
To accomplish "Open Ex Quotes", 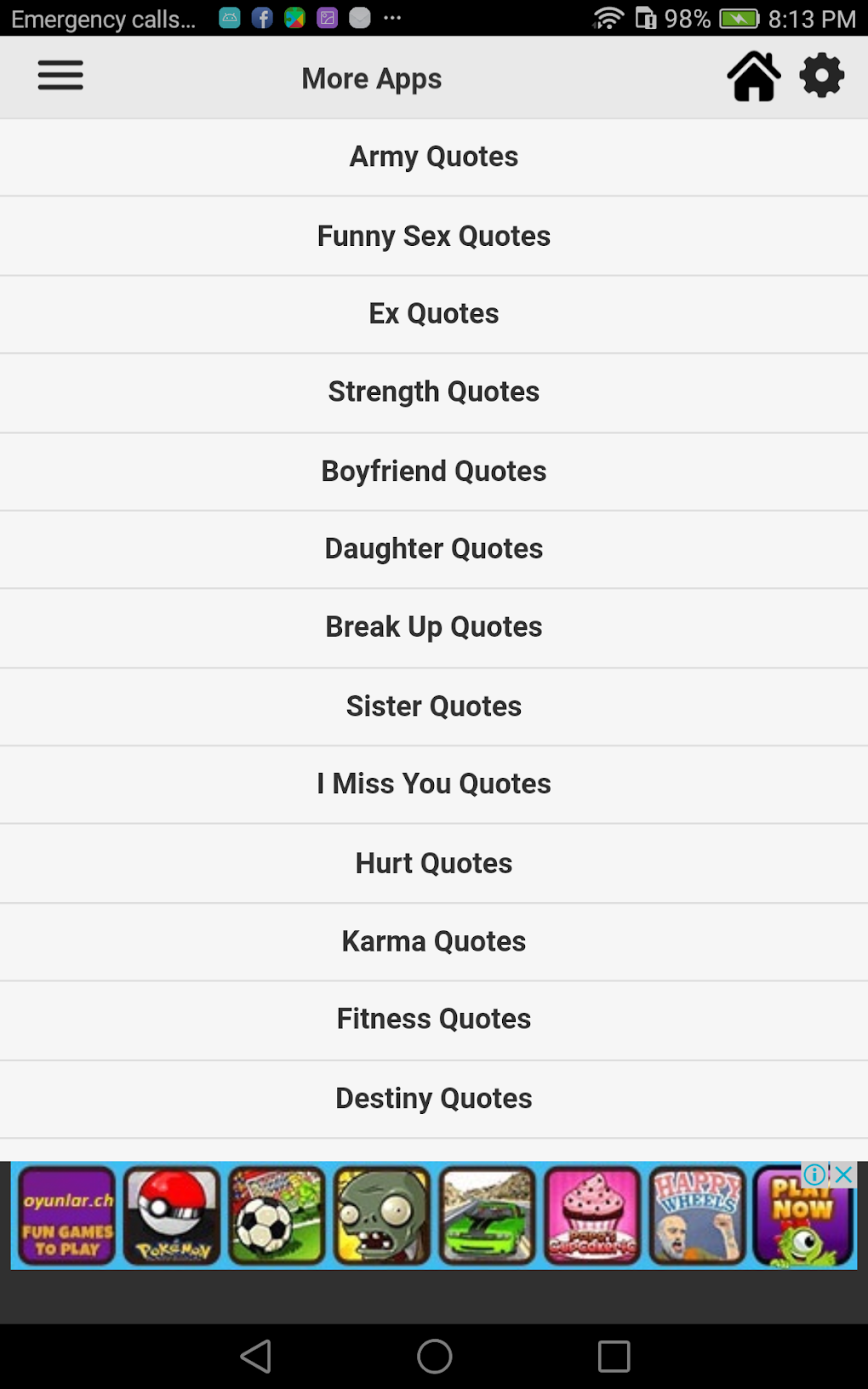I will click(x=434, y=314).
